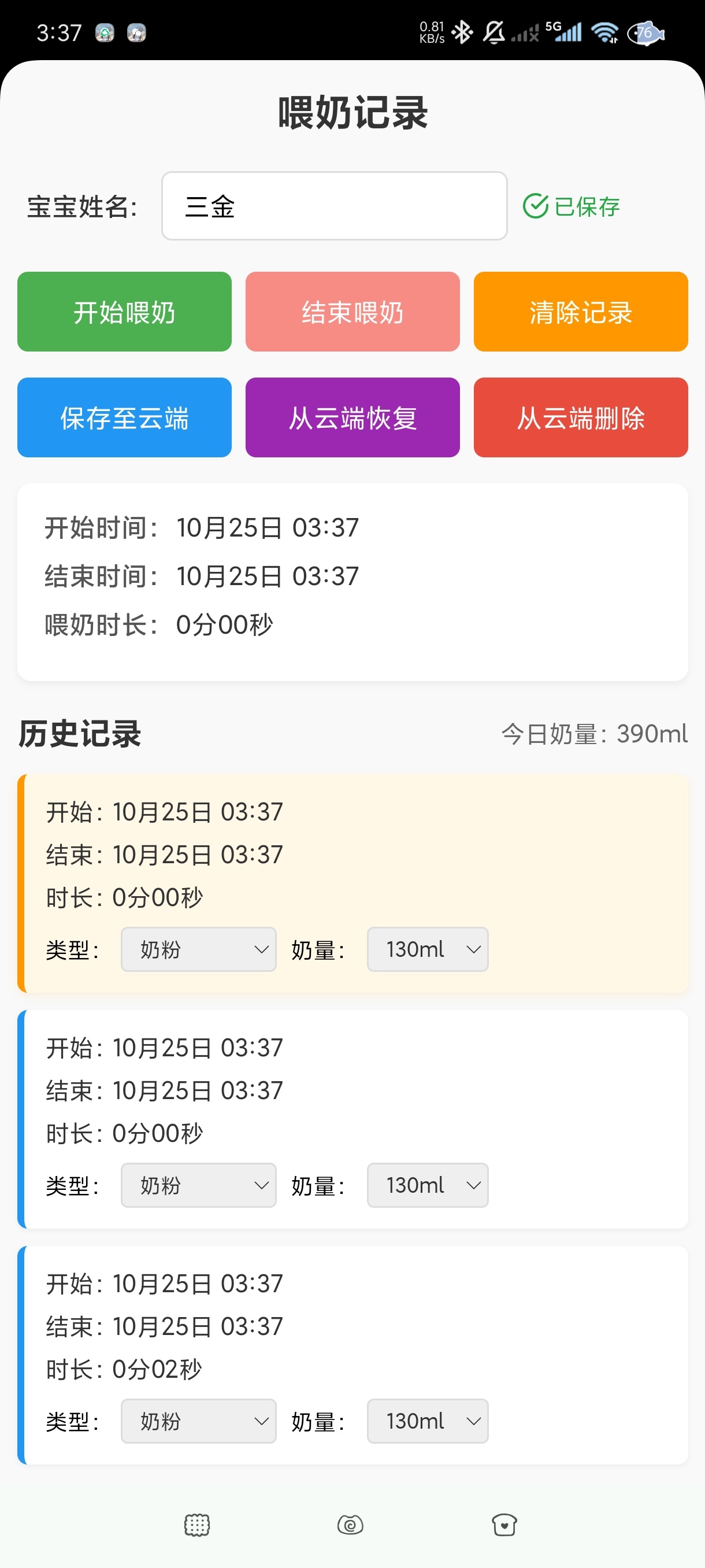The width and height of the screenshot is (705, 1568).
Task: Open the 130ml amount dropdown in first record
Action: click(427, 949)
